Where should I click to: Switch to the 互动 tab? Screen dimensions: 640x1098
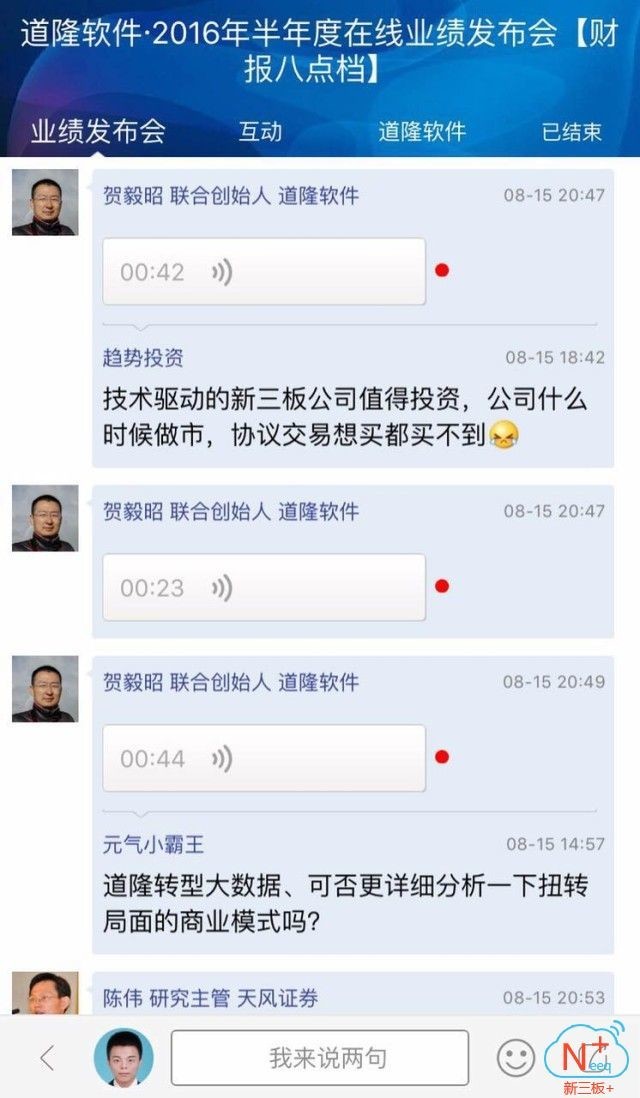point(260,131)
